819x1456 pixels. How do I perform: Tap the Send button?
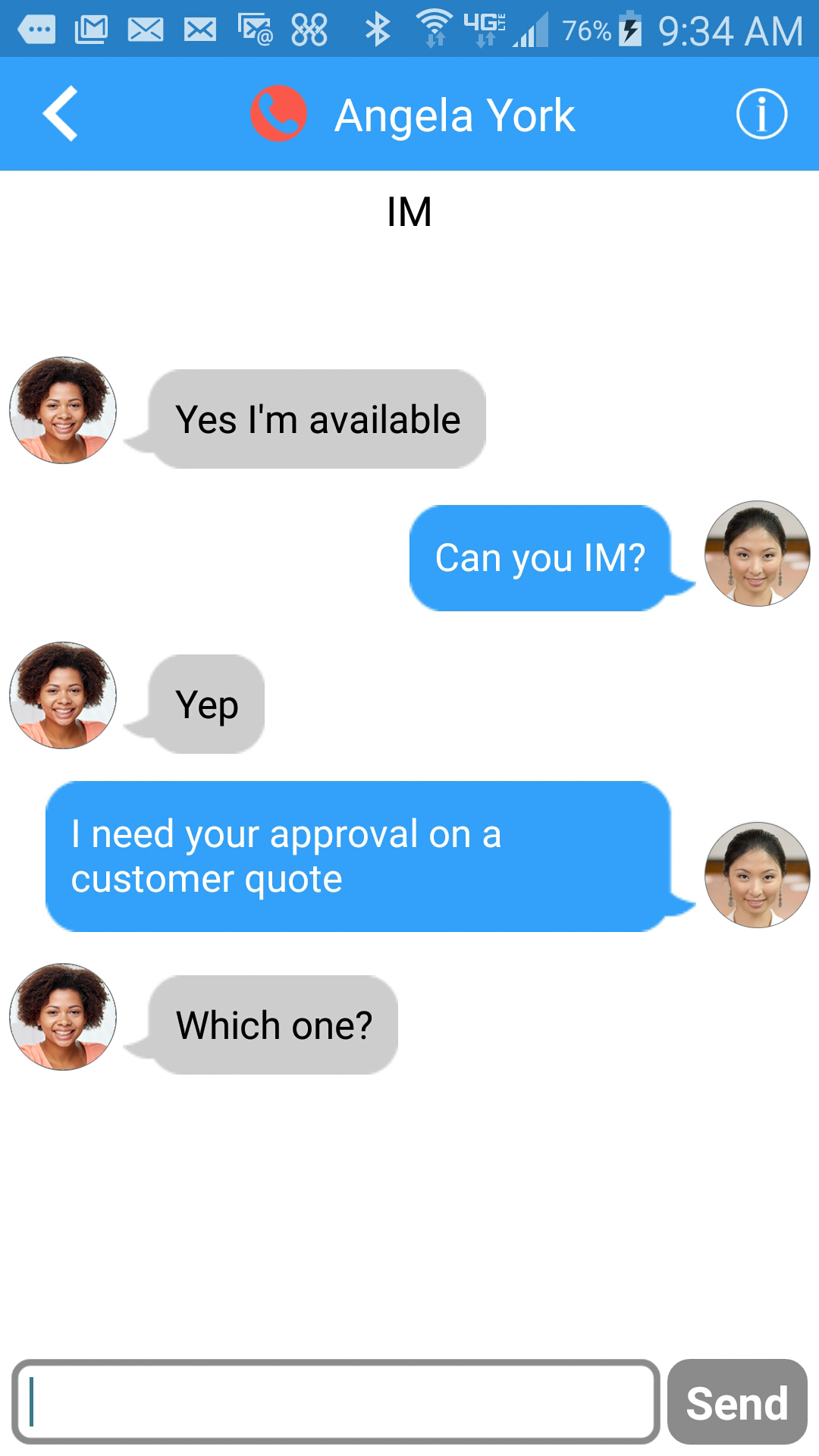coord(736,1402)
